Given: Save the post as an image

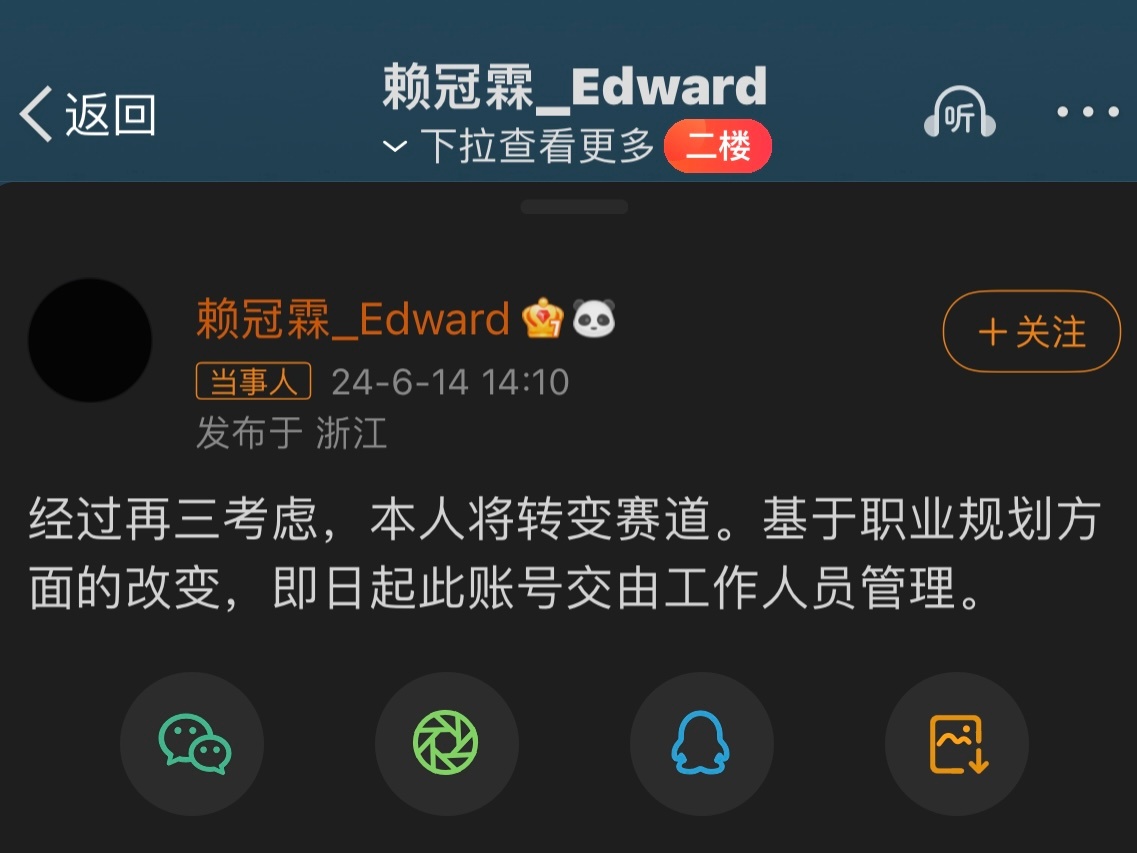Looking at the screenshot, I should coord(957,744).
